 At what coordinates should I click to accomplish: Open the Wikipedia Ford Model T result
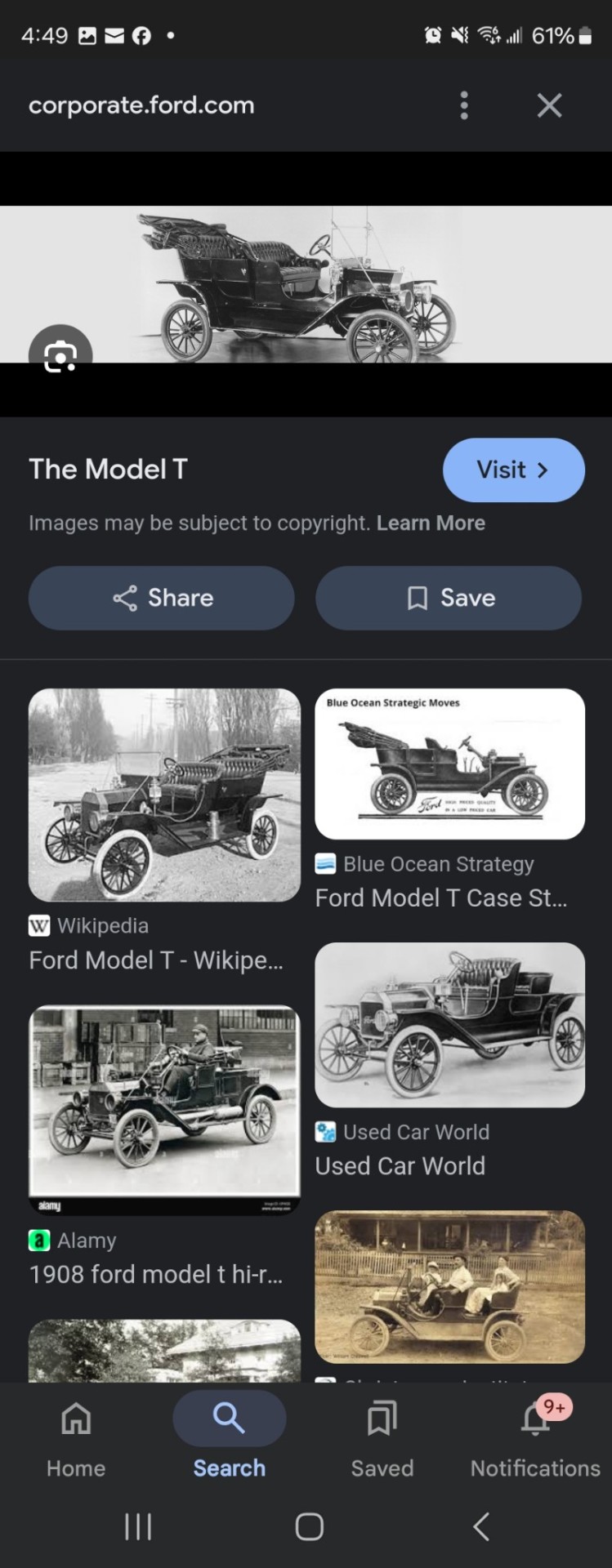point(164,795)
